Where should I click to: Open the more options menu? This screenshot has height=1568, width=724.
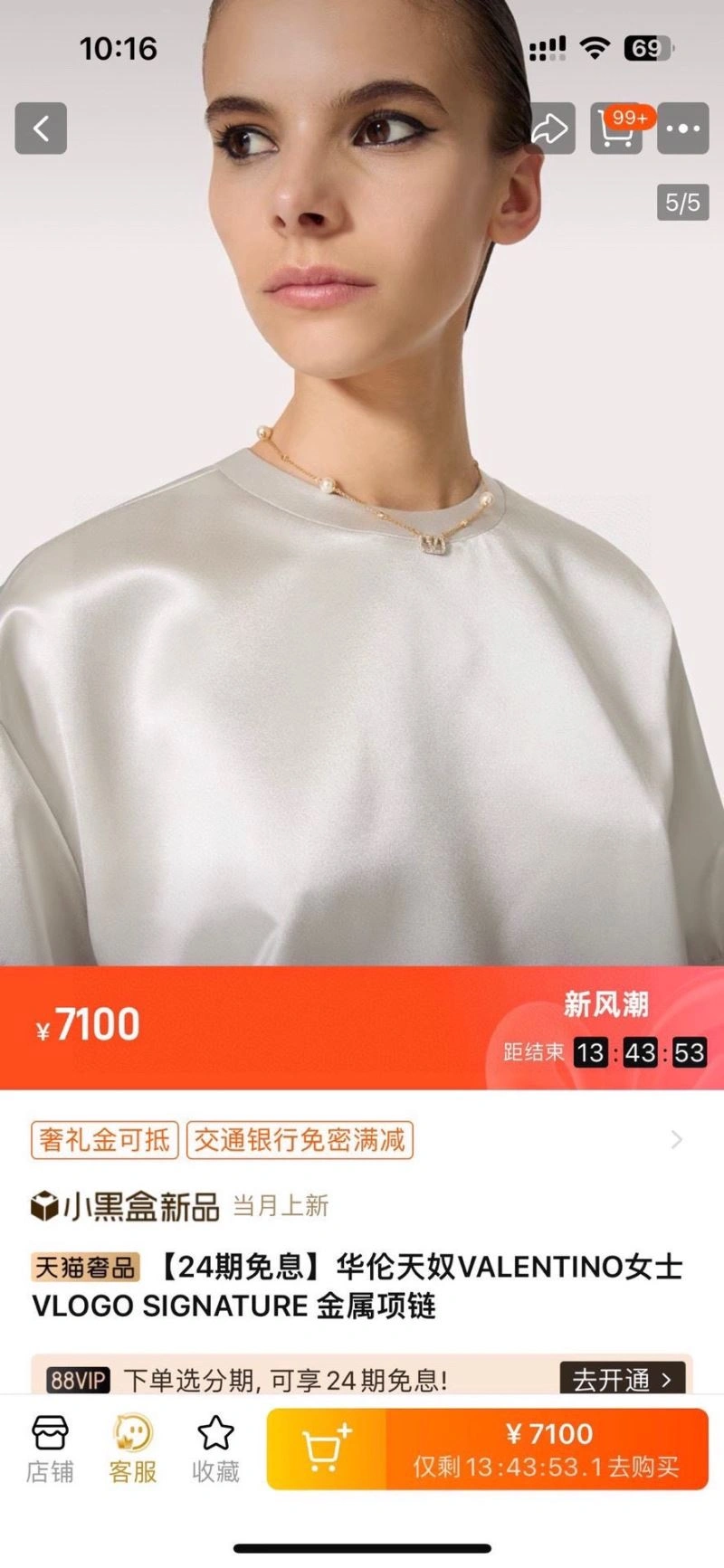[x=682, y=128]
